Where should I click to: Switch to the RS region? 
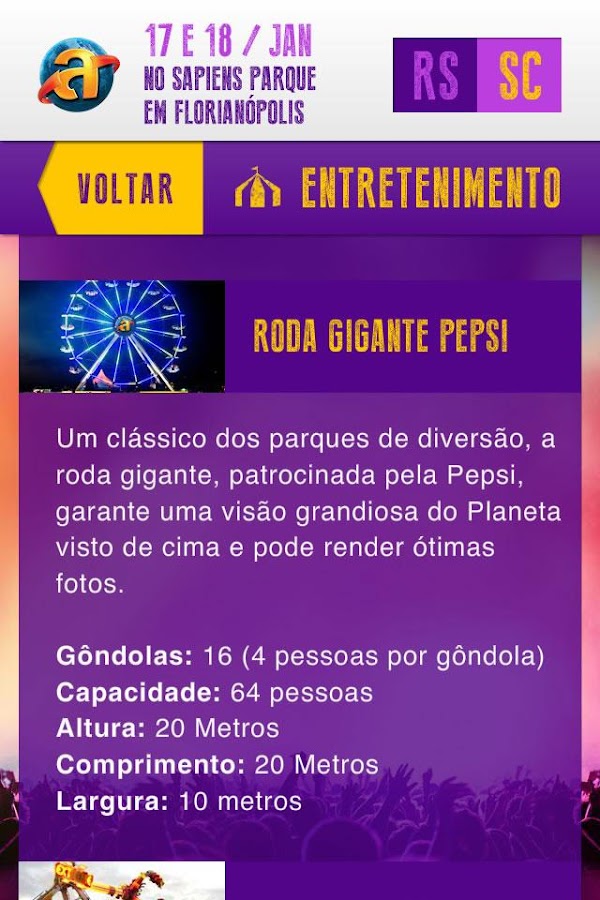[435, 75]
